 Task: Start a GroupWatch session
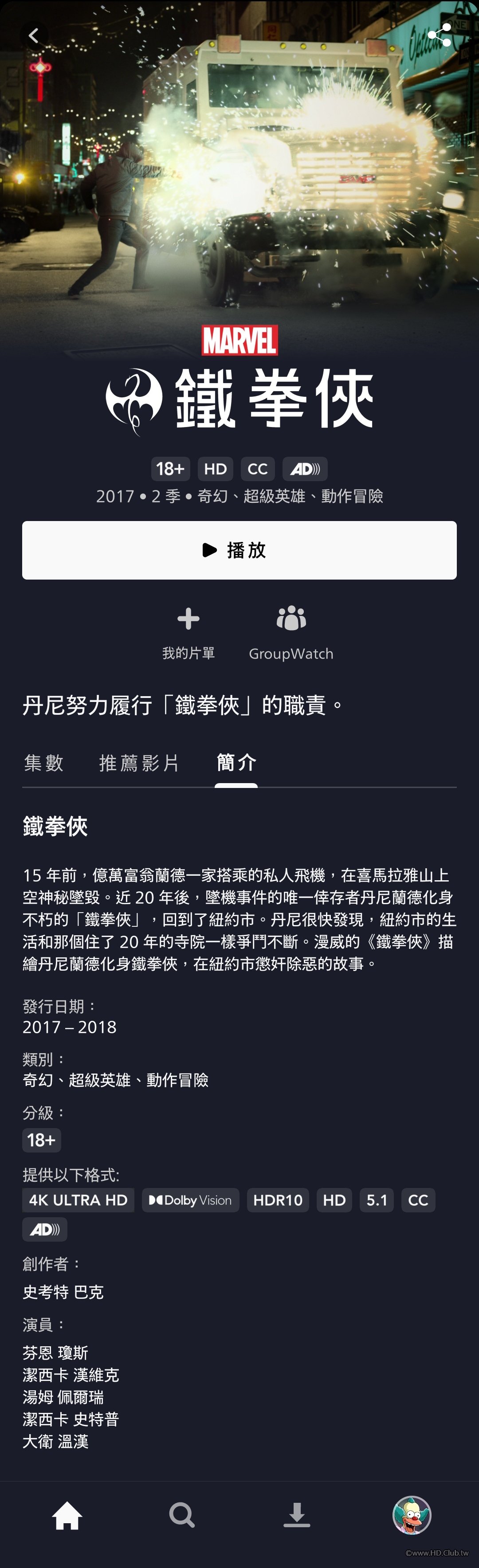pyautogui.click(x=291, y=633)
